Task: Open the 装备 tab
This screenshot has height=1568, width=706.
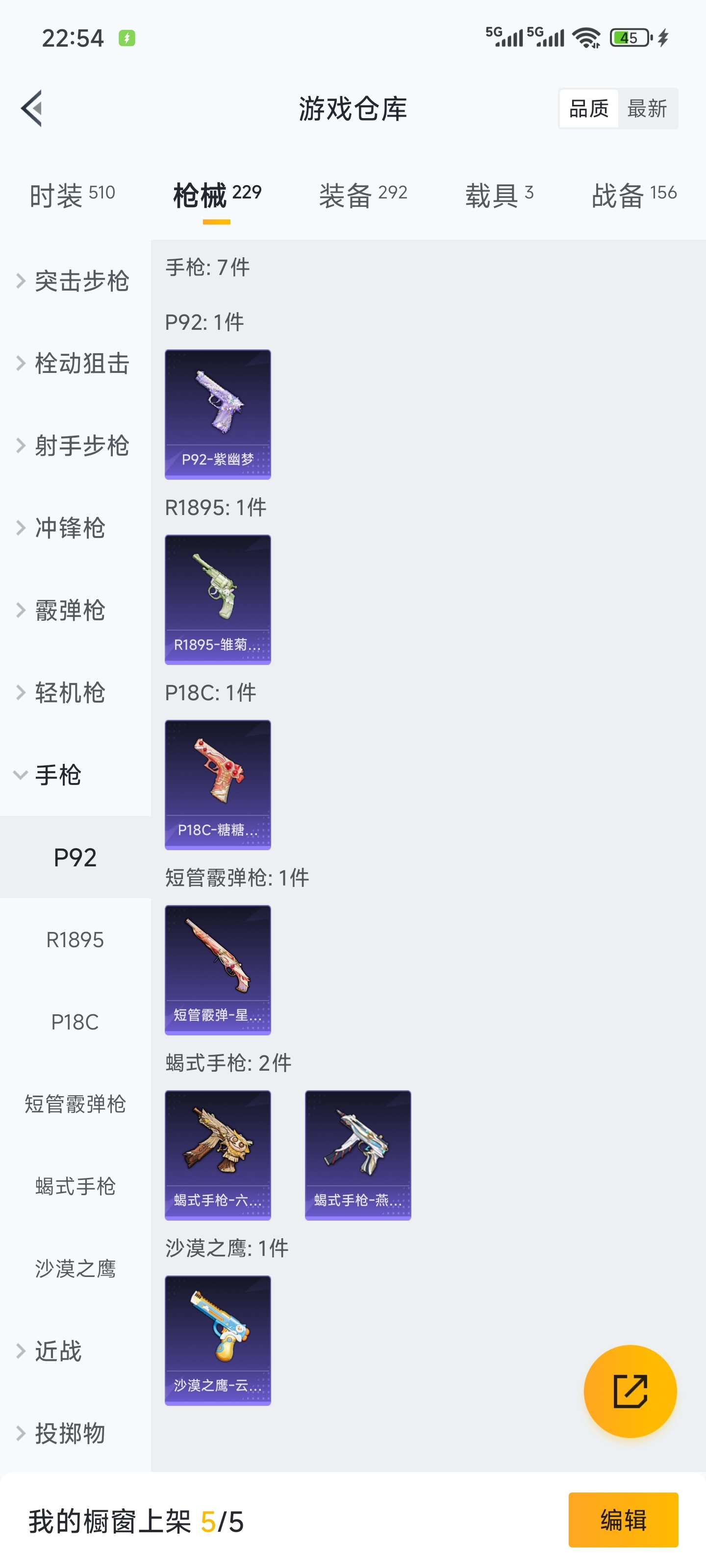Action: (x=362, y=195)
